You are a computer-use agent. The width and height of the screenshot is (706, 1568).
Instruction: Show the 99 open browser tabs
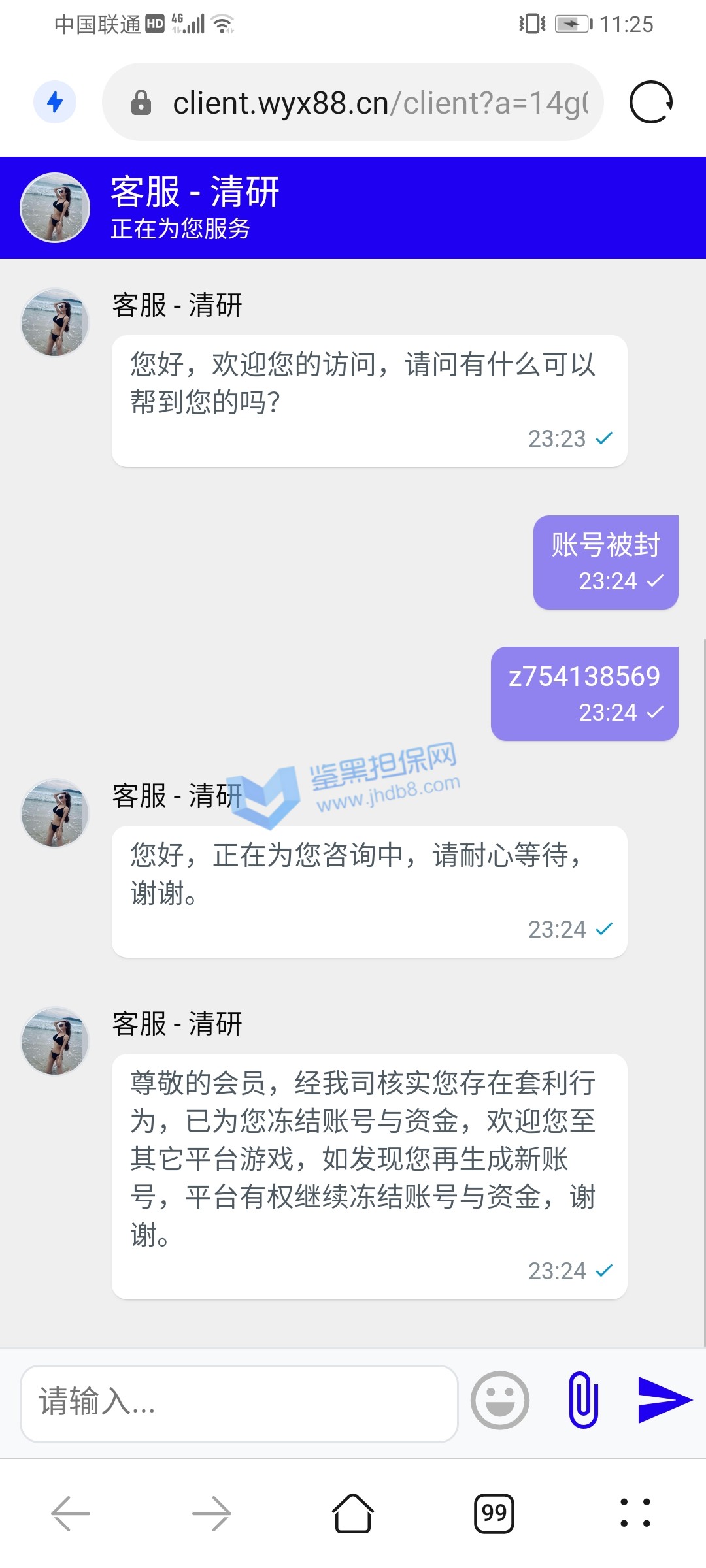[x=494, y=1513]
